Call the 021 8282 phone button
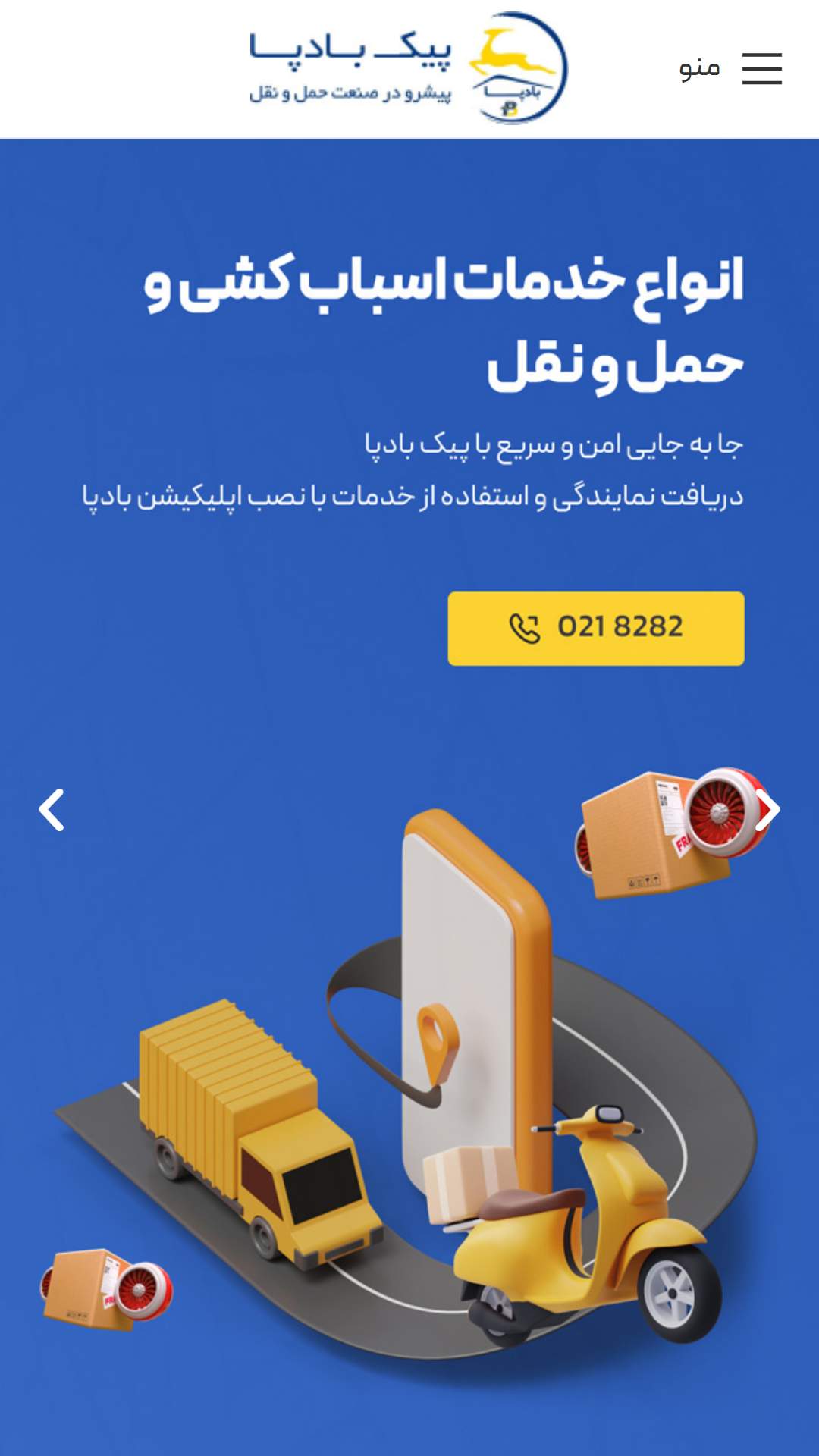The height and width of the screenshot is (1456, 819). [596, 629]
